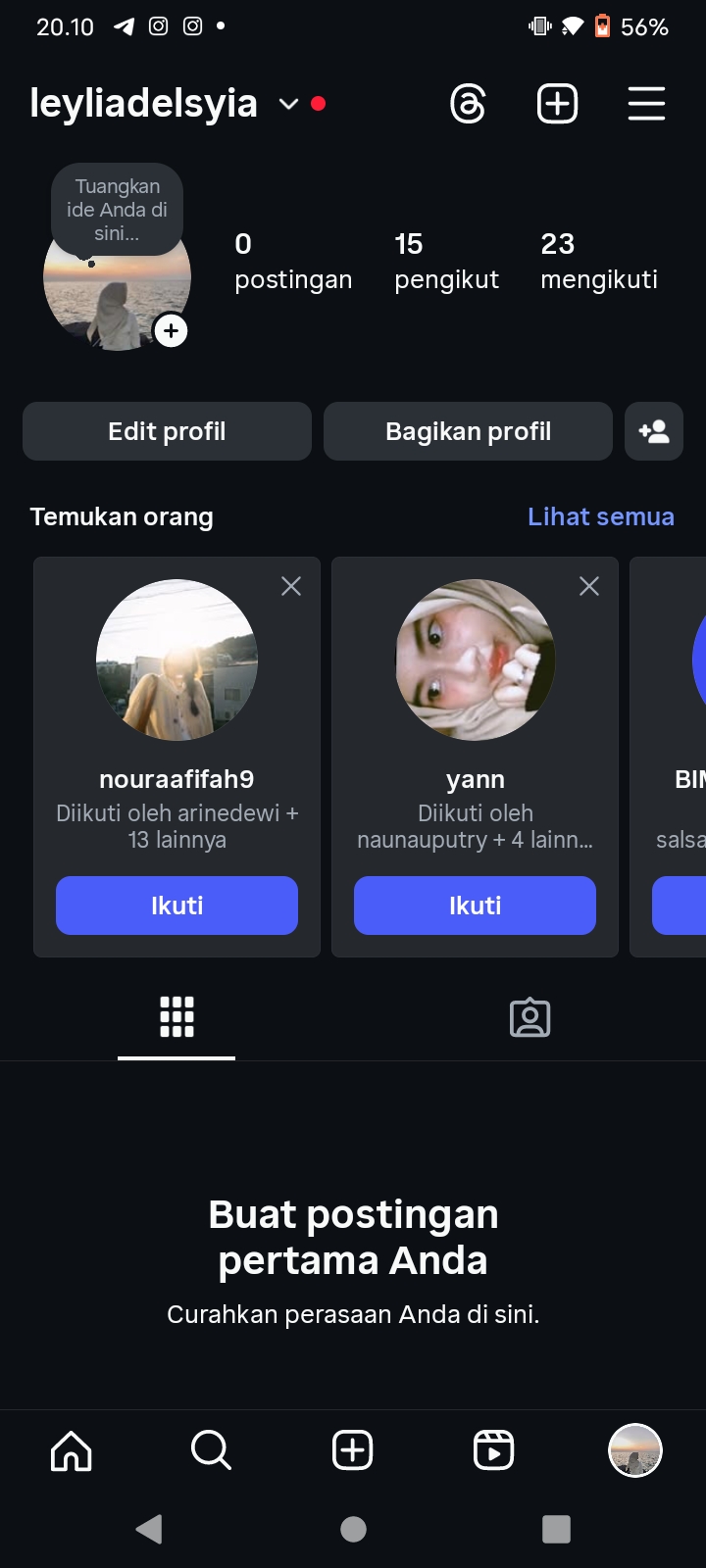Image resolution: width=706 pixels, height=1568 pixels.
Task: Go to the Home feed tab
Action: (x=71, y=1450)
